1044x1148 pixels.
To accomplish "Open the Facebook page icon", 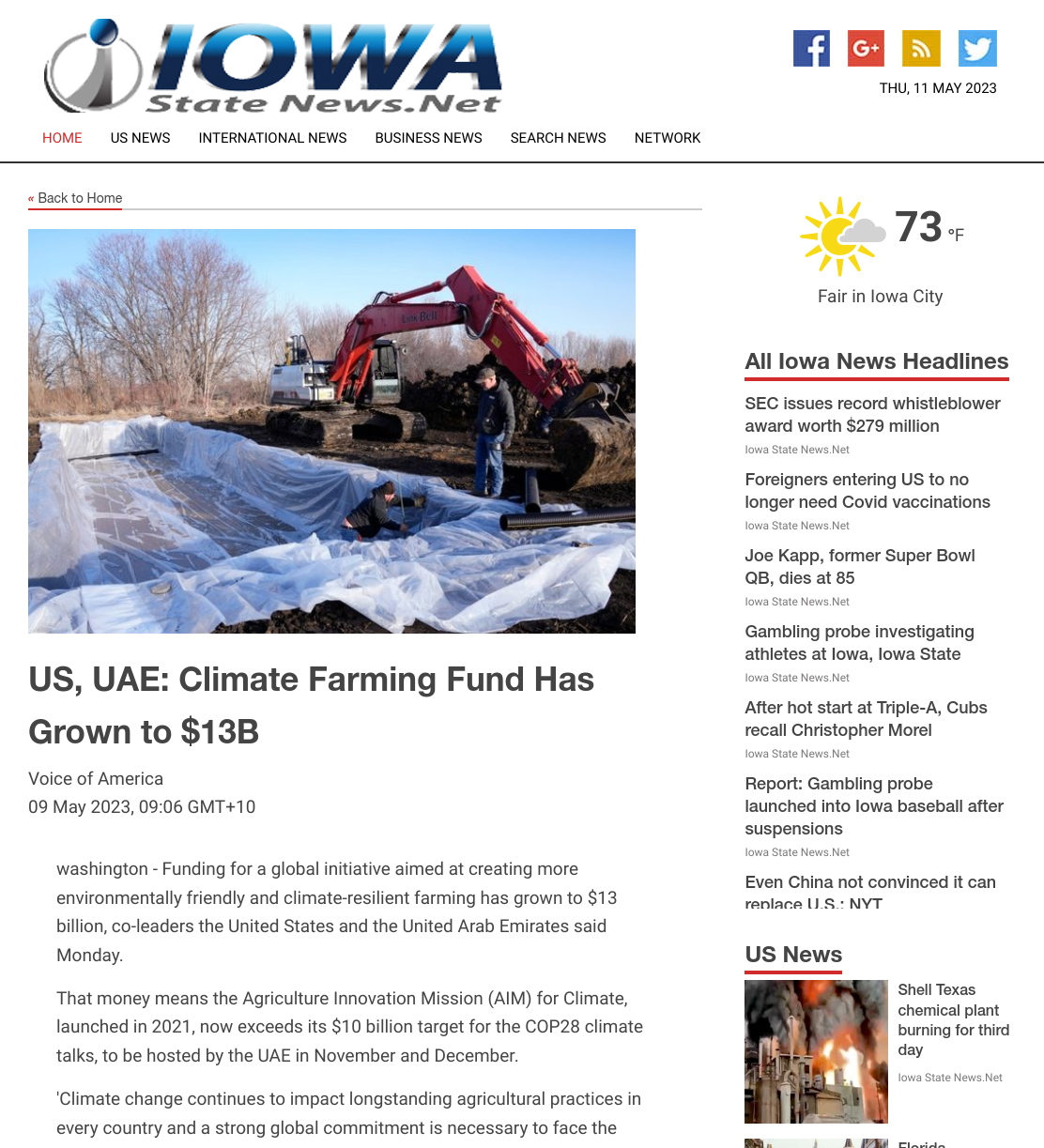I will (x=811, y=49).
